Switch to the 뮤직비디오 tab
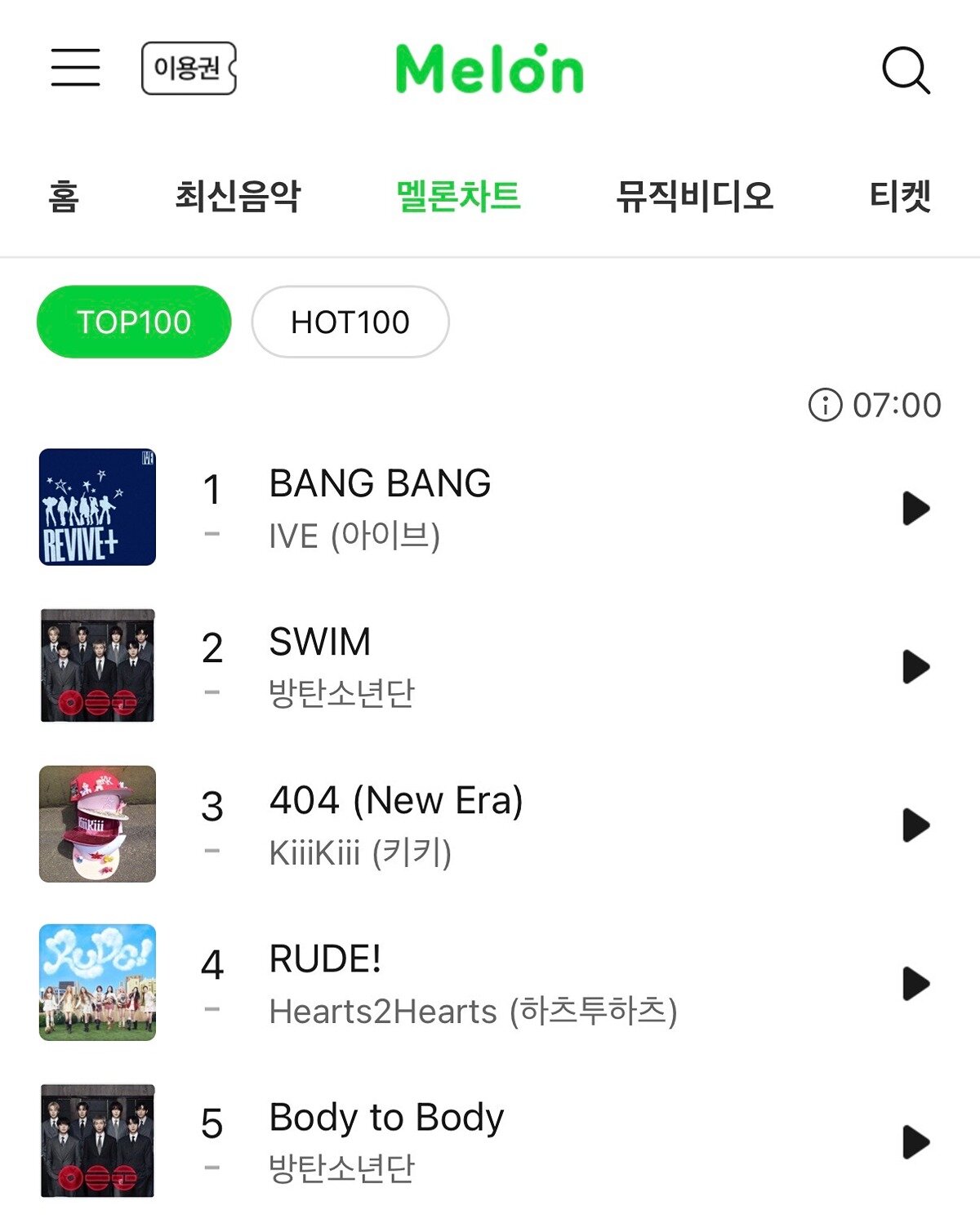This screenshot has width=980, height=1223. [x=694, y=197]
